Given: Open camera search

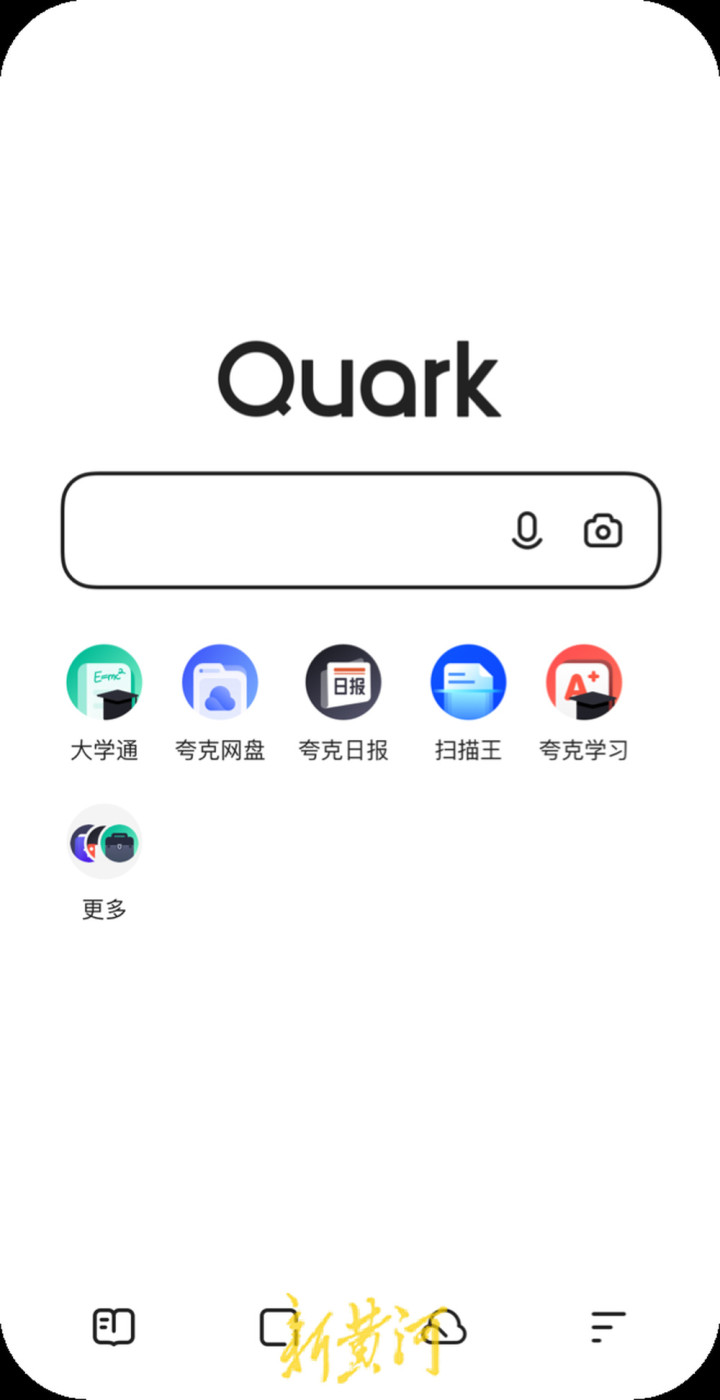Looking at the screenshot, I should click(x=603, y=530).
